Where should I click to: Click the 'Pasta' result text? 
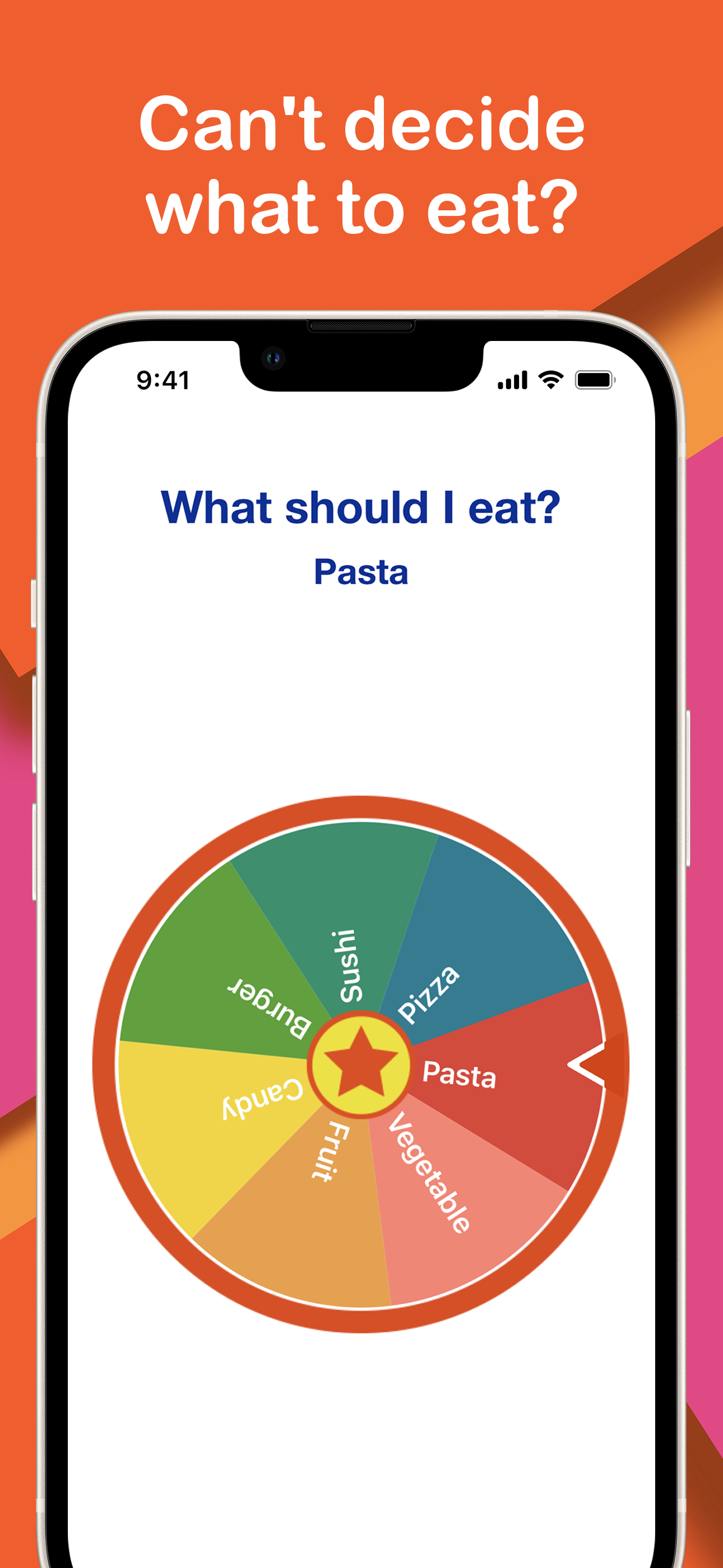tap(361, 572)
